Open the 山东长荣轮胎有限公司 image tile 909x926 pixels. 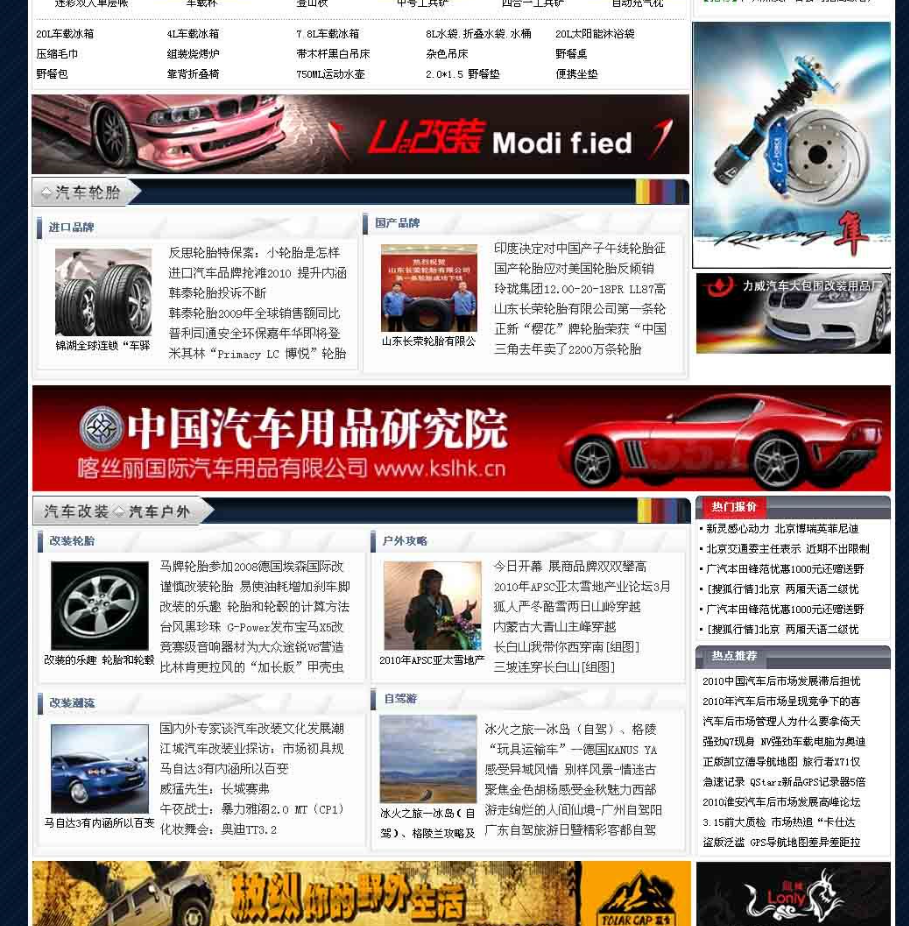click(x=429, y=288)
